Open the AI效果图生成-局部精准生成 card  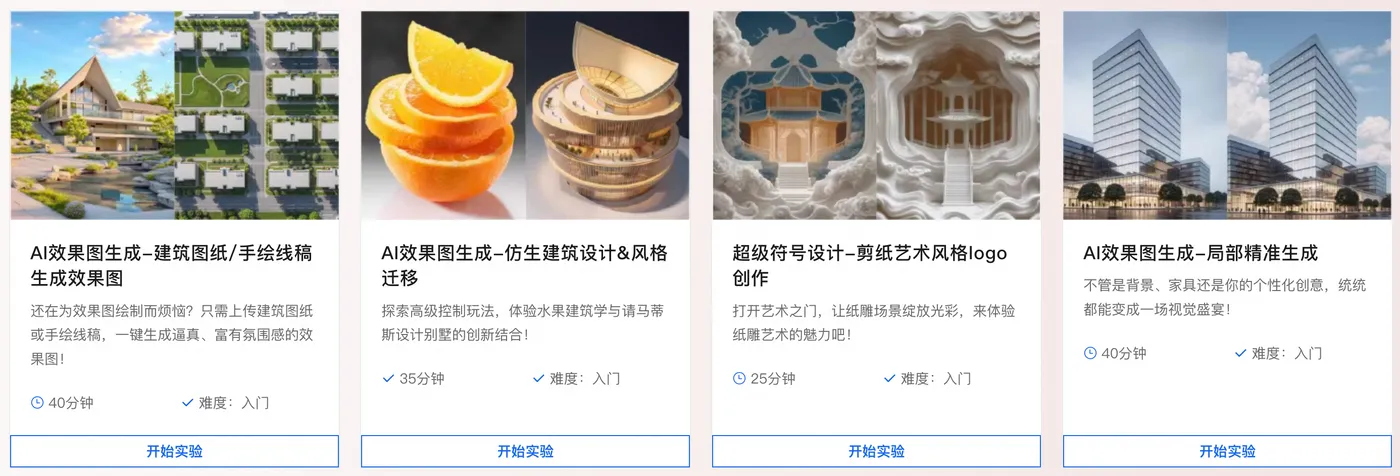(1200, 253)
